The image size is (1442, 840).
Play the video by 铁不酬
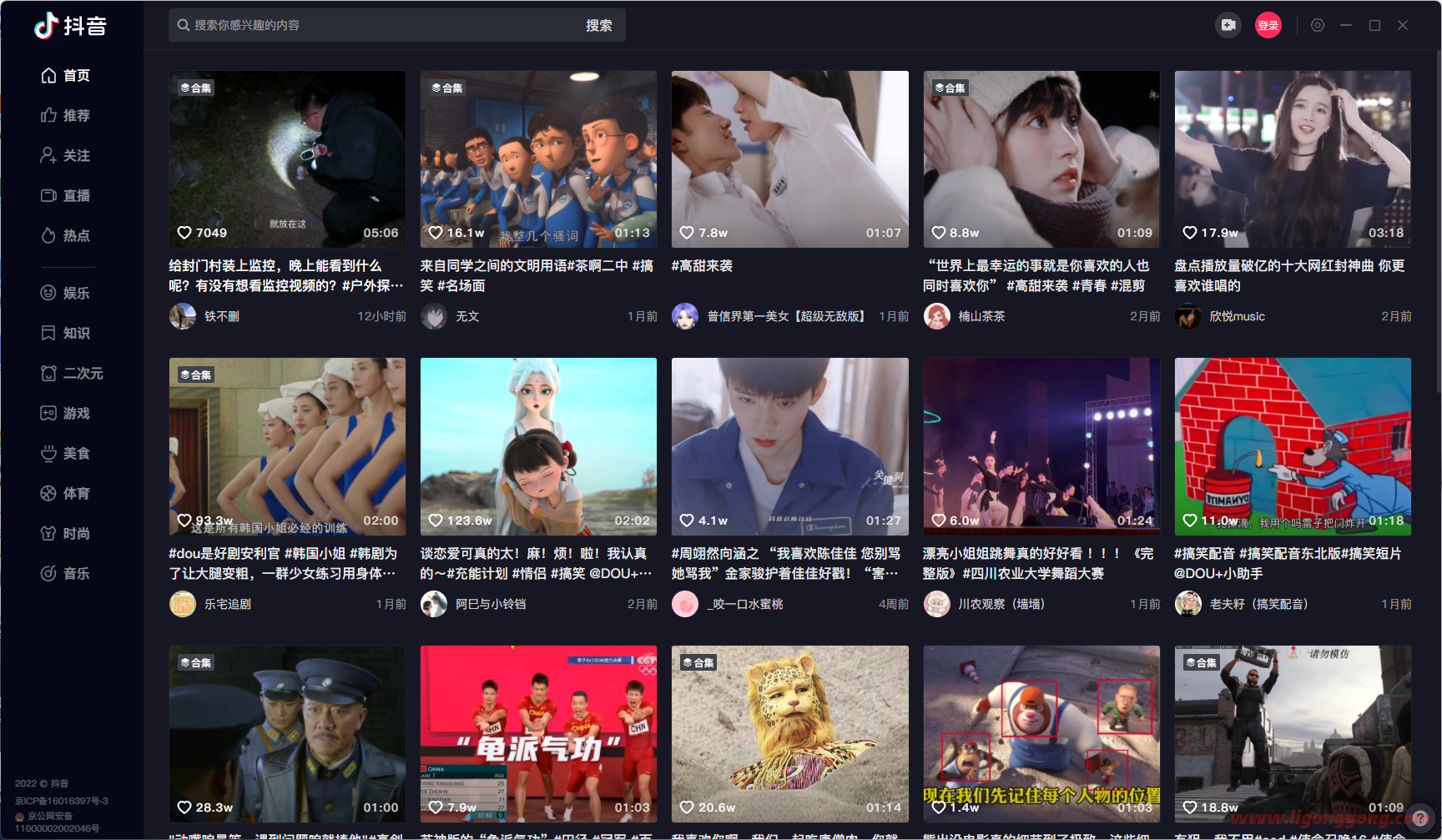pos(287,158)
